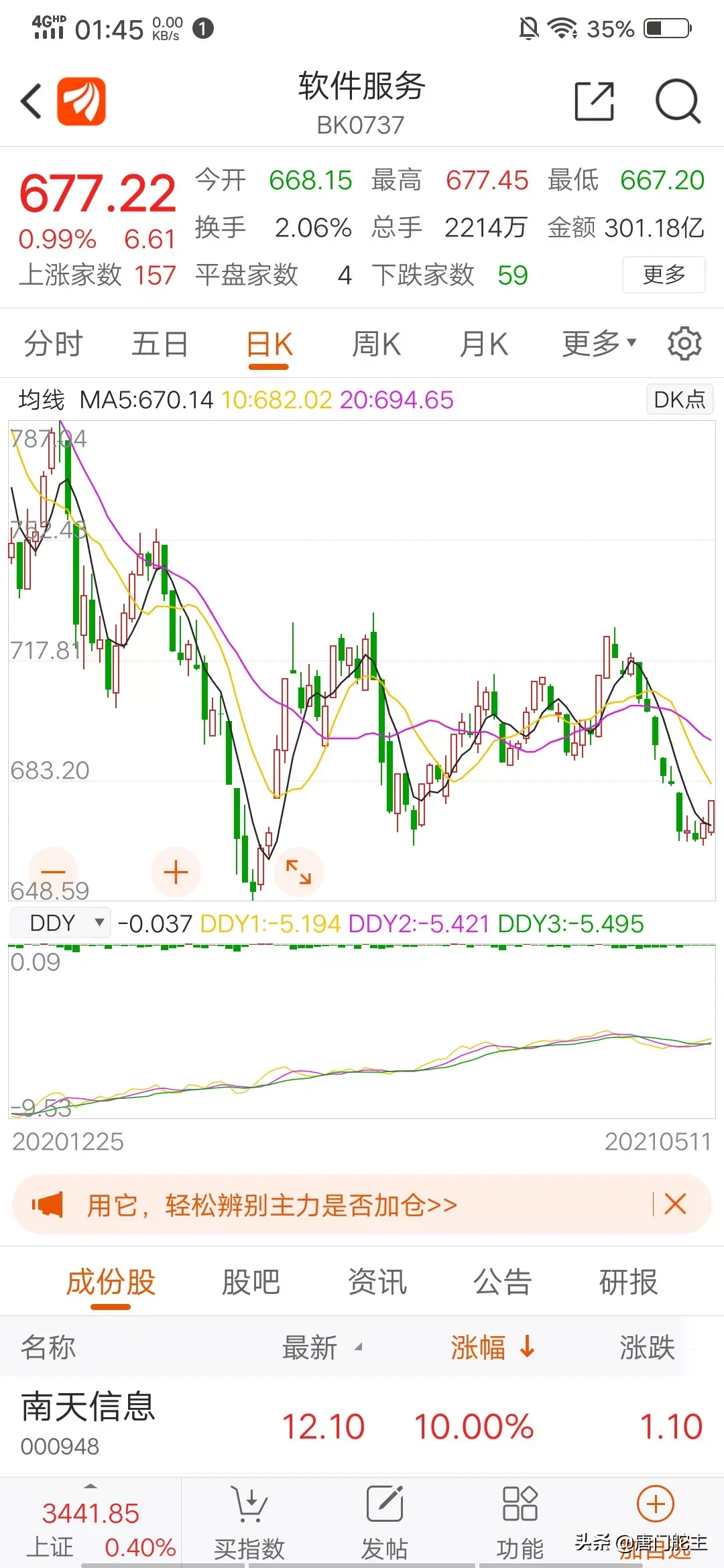Sort list by 涨幅 column
Screen dimensions: 724x1568
click(493, 1347)
